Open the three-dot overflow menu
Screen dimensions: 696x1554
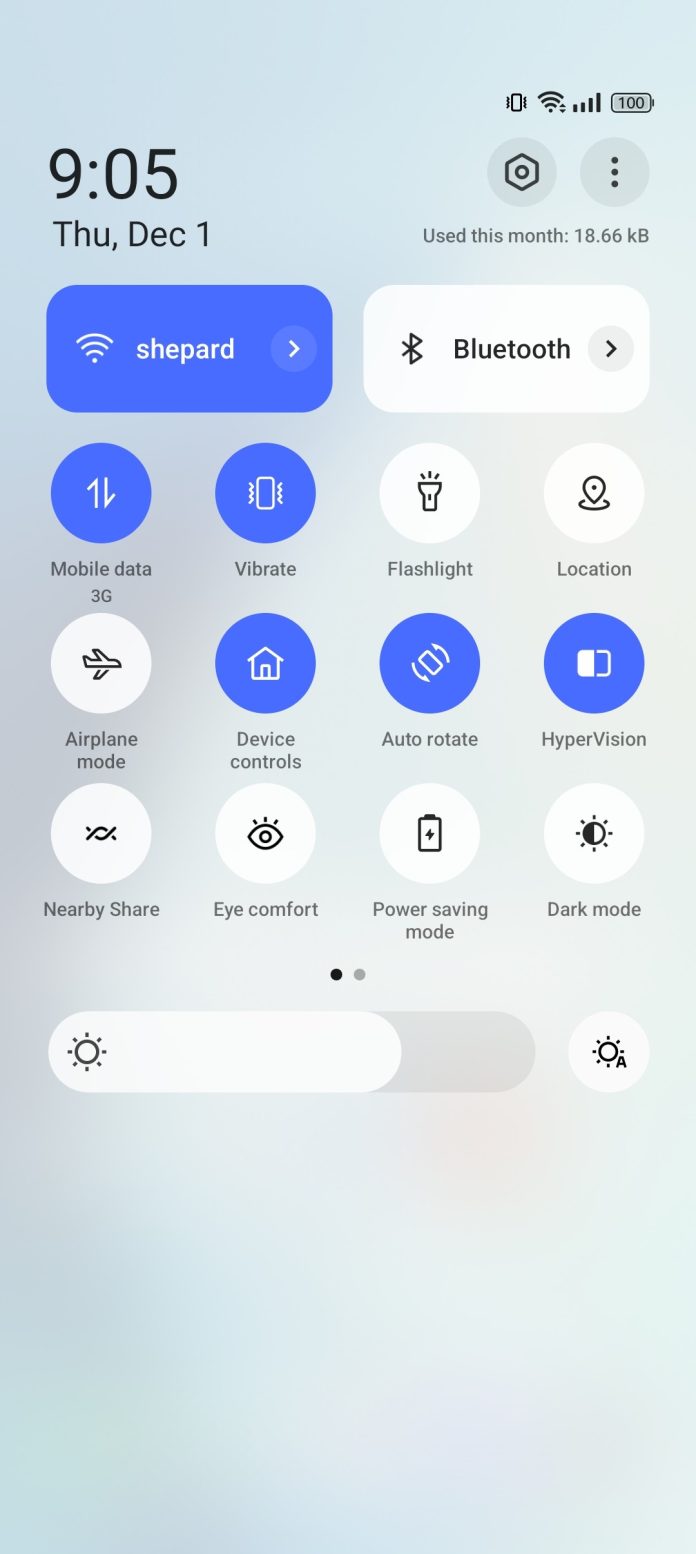point(614,172)
